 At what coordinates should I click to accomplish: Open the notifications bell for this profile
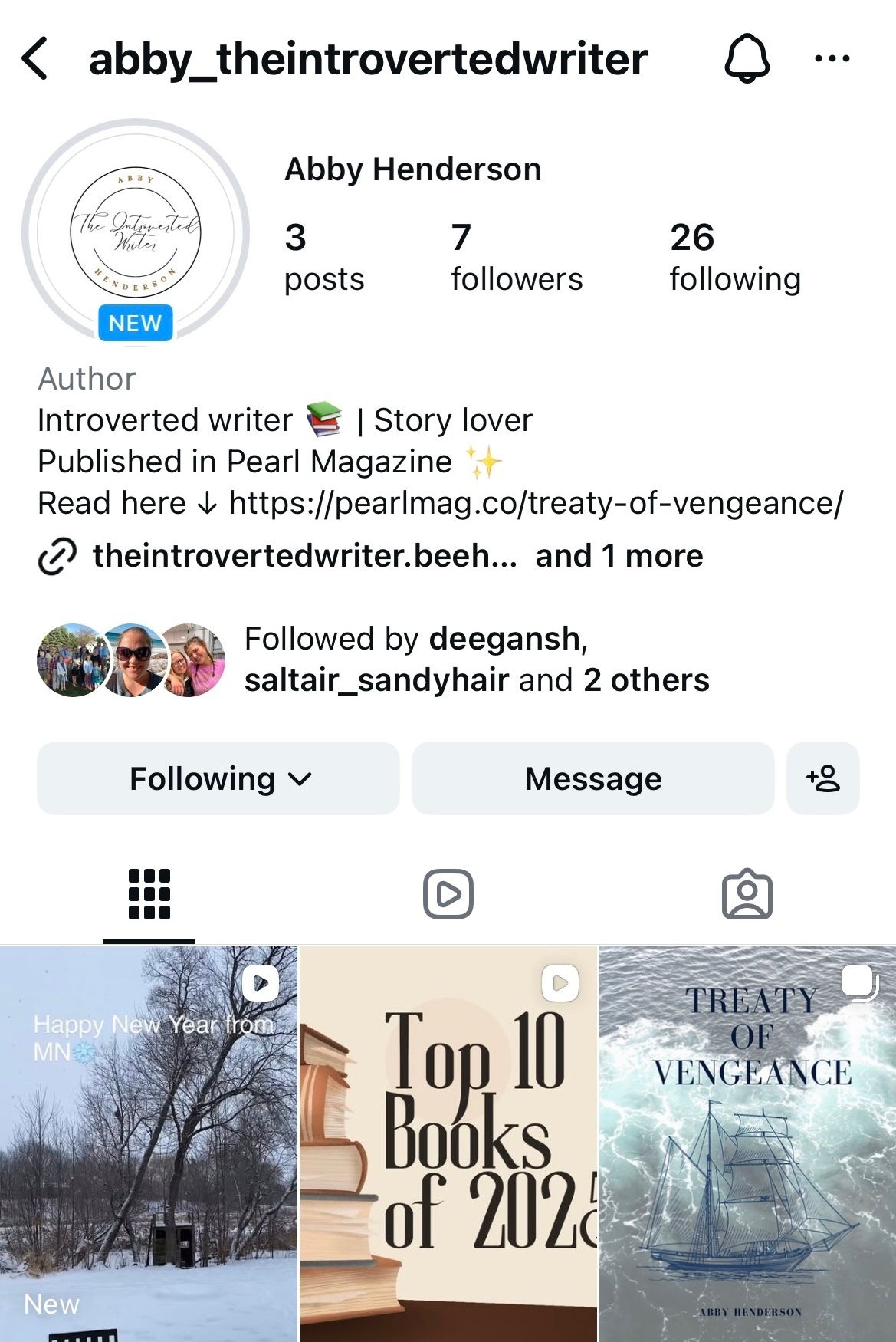pos(747,59)
